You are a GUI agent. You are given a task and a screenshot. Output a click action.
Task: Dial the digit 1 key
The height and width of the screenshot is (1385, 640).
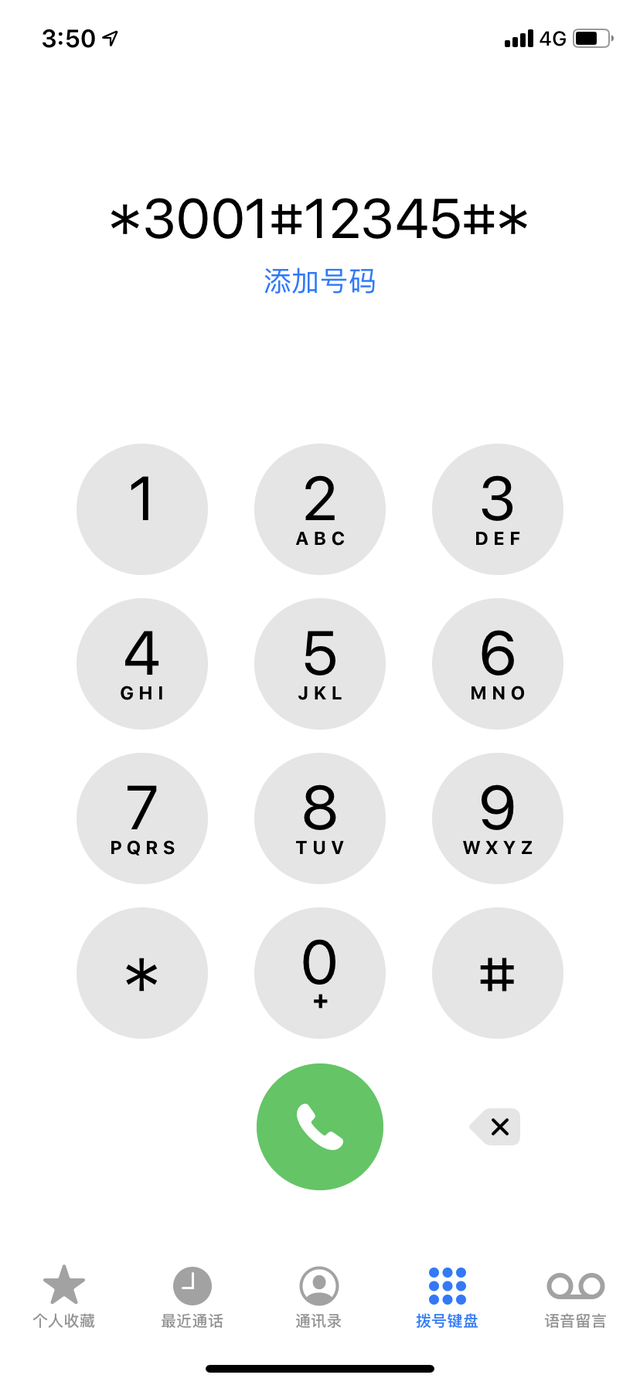pos(142,509)
